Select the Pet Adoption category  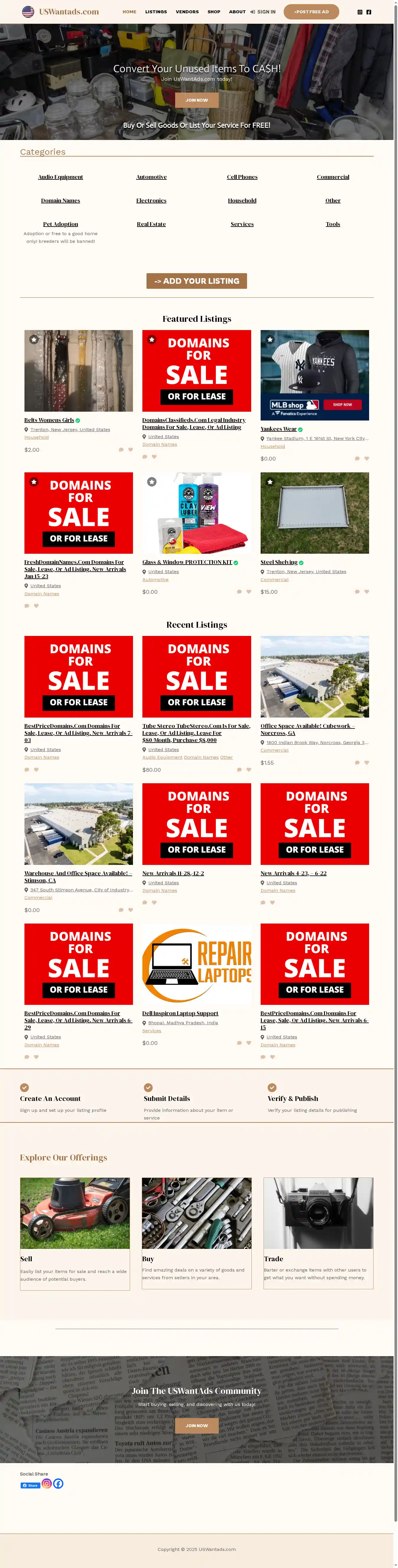(60, 224)
